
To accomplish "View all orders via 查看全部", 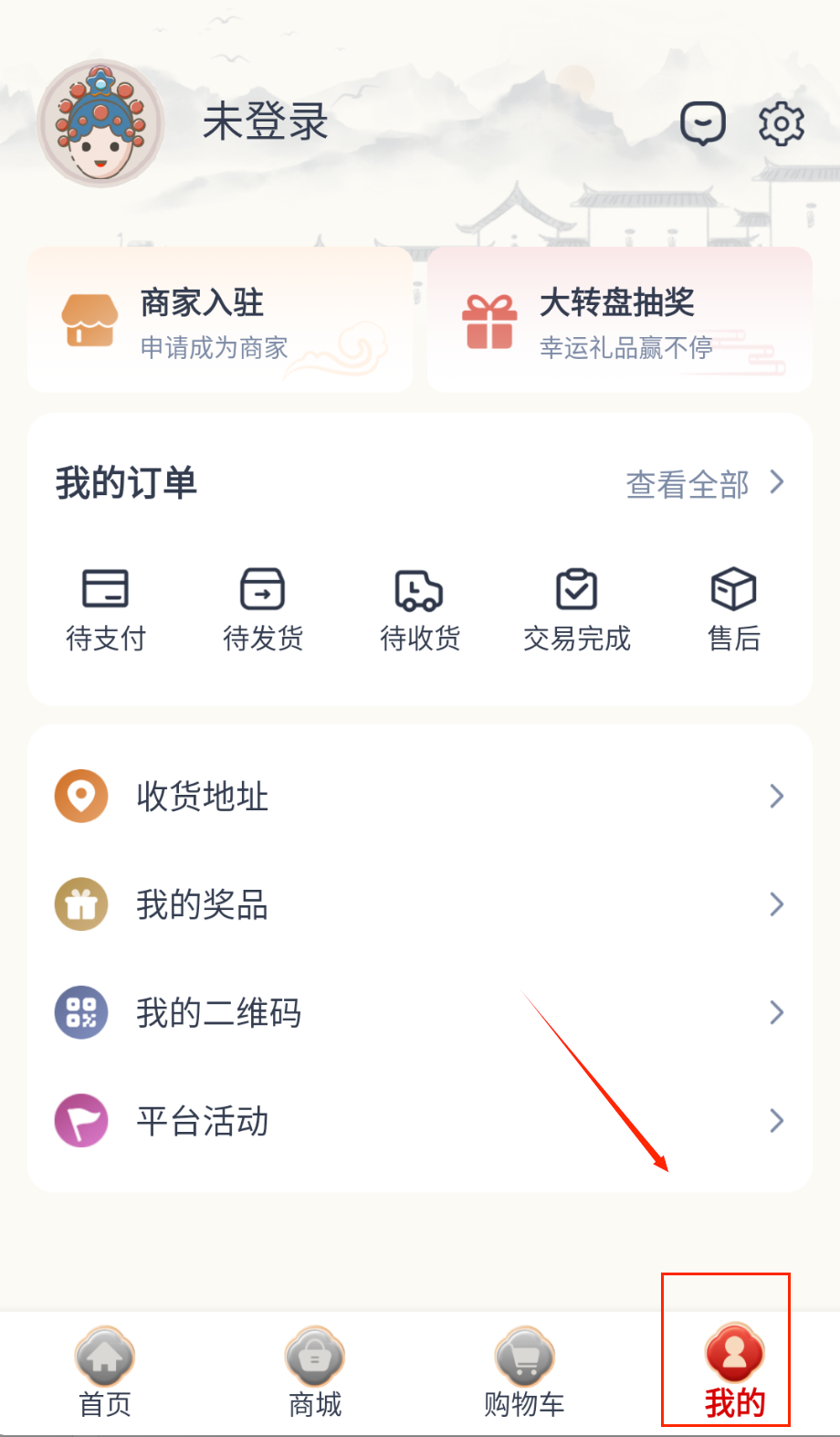I will [x=704, y=483].
